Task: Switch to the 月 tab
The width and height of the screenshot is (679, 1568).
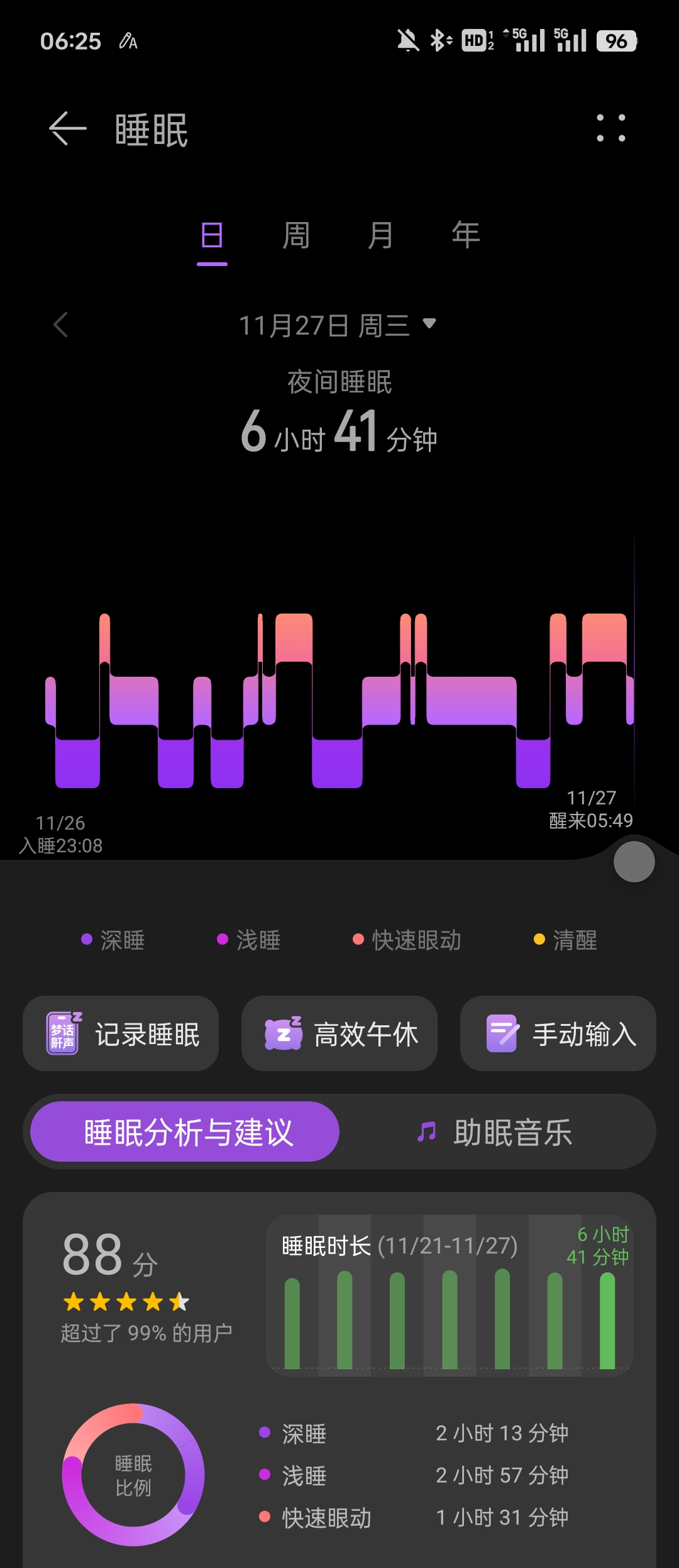Action: click(380, 236)
